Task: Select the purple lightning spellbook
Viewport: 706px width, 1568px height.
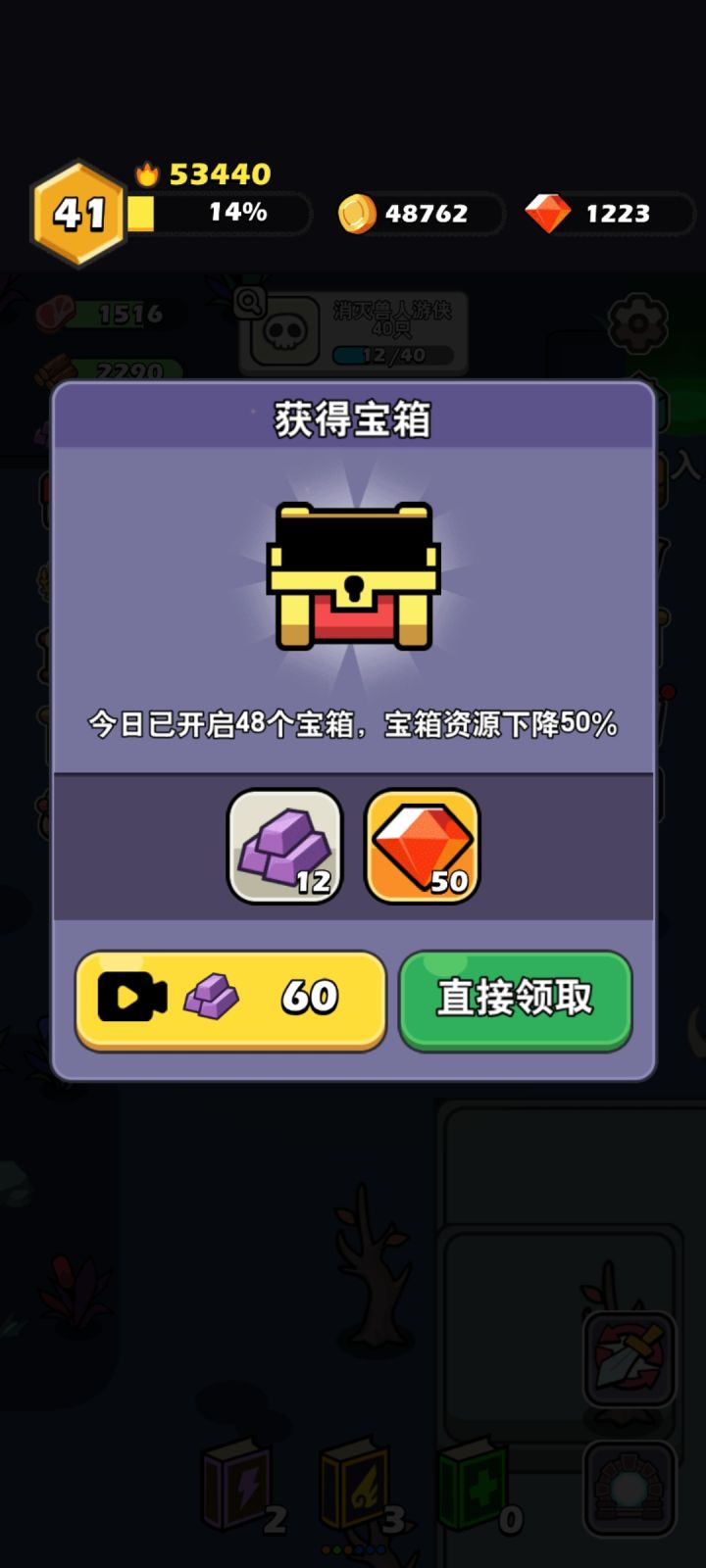Action: (x=235, y=1486)
